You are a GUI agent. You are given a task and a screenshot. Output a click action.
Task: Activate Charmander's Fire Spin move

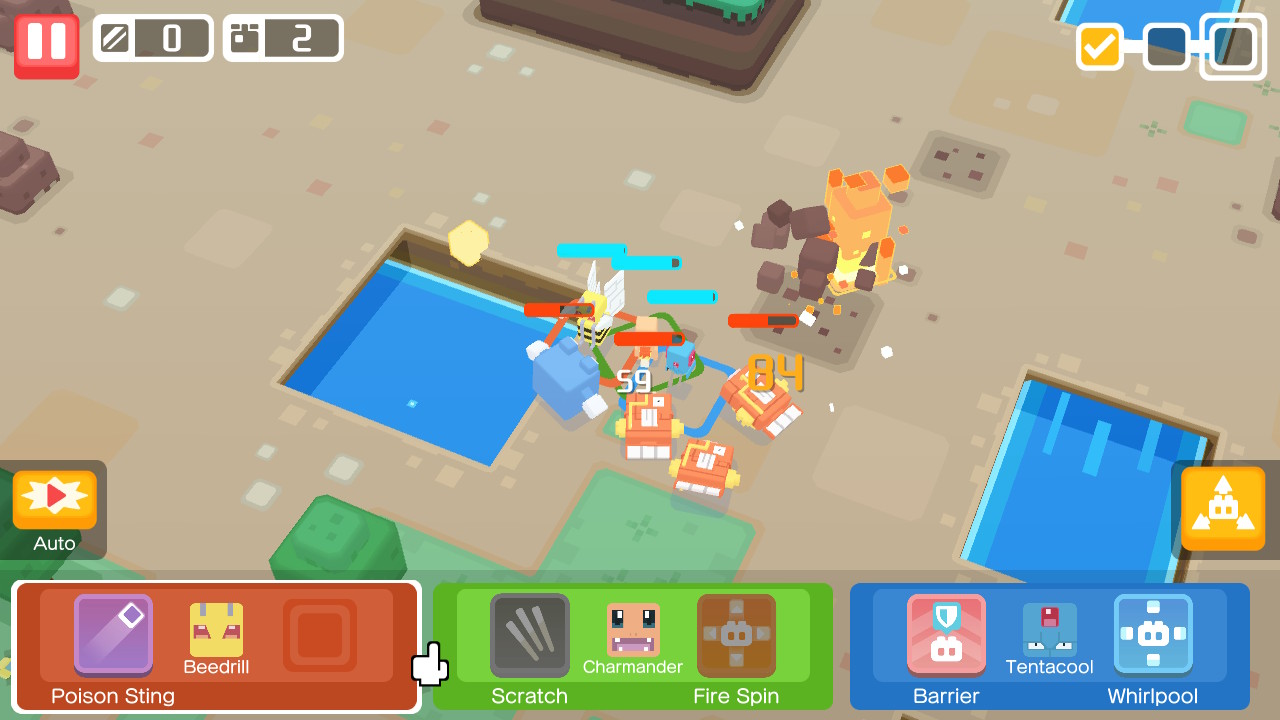(736, 635)
